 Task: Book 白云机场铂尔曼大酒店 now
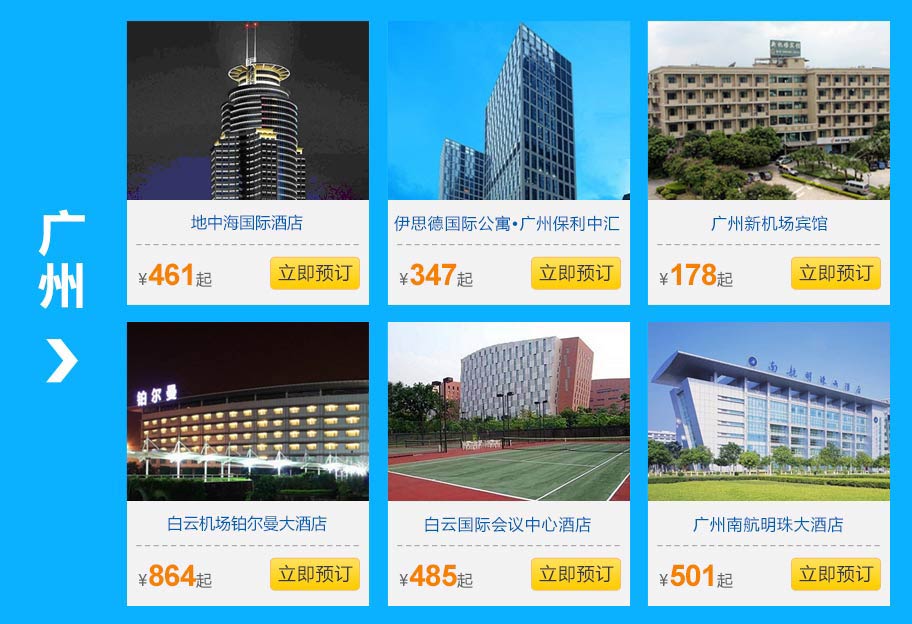point(314,574)
